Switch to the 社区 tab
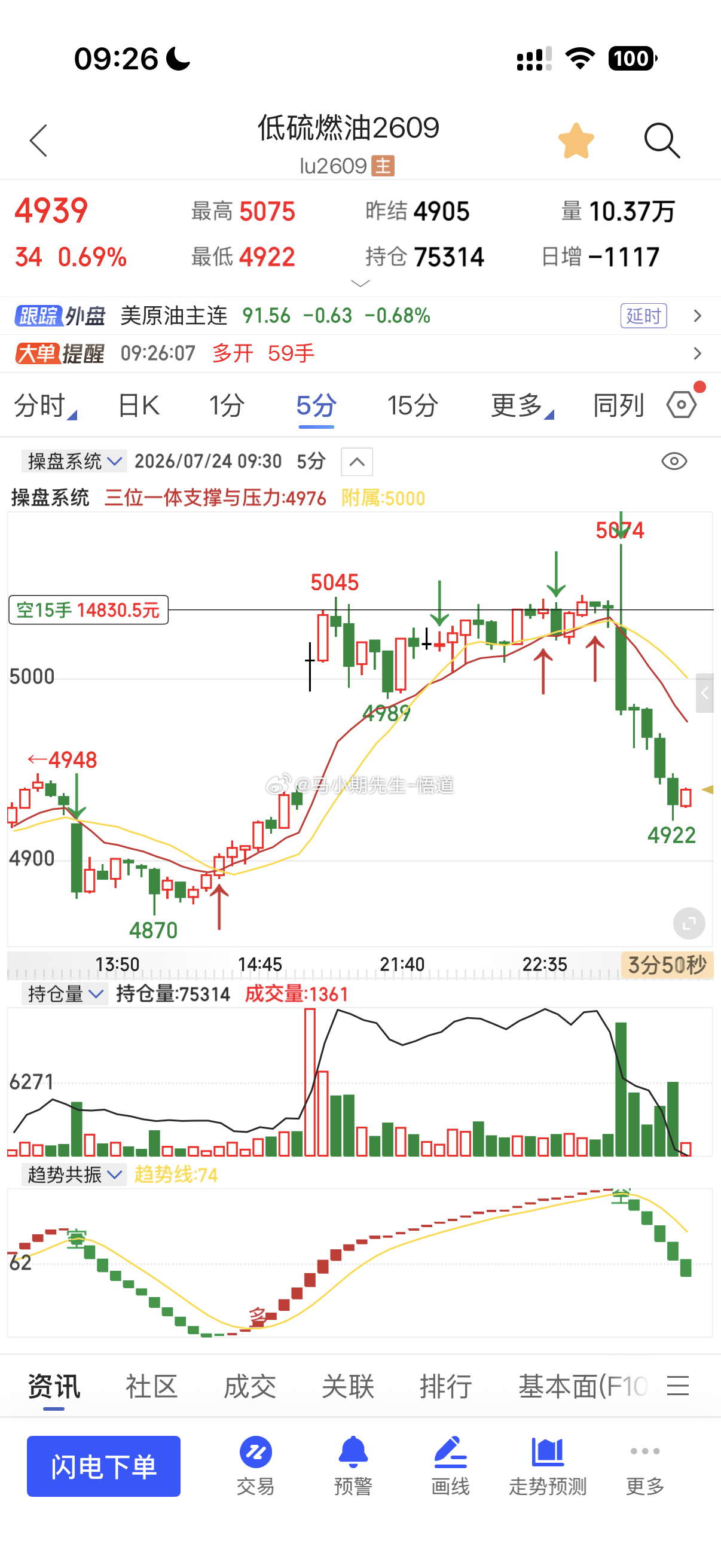The width and height of the screenshot is (721, 1568). click(151, 1387)
